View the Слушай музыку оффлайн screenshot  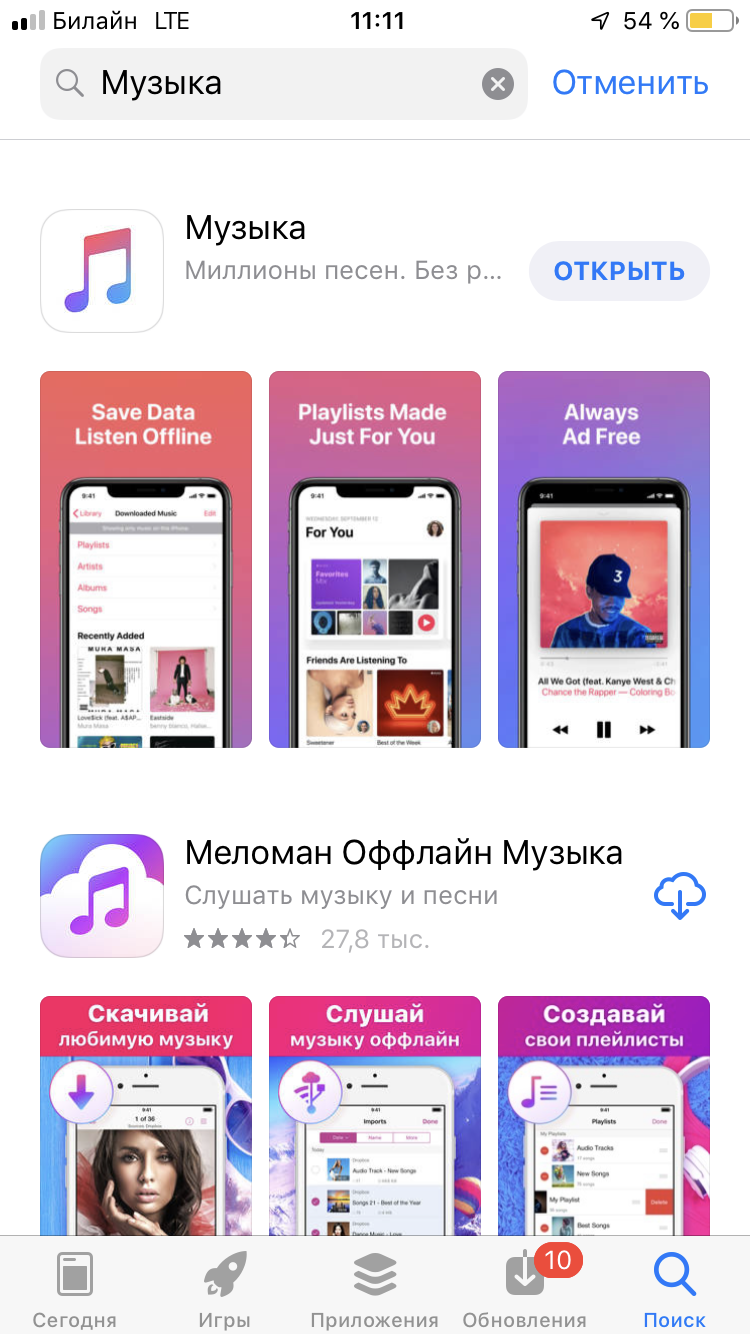pos(375,1115)
